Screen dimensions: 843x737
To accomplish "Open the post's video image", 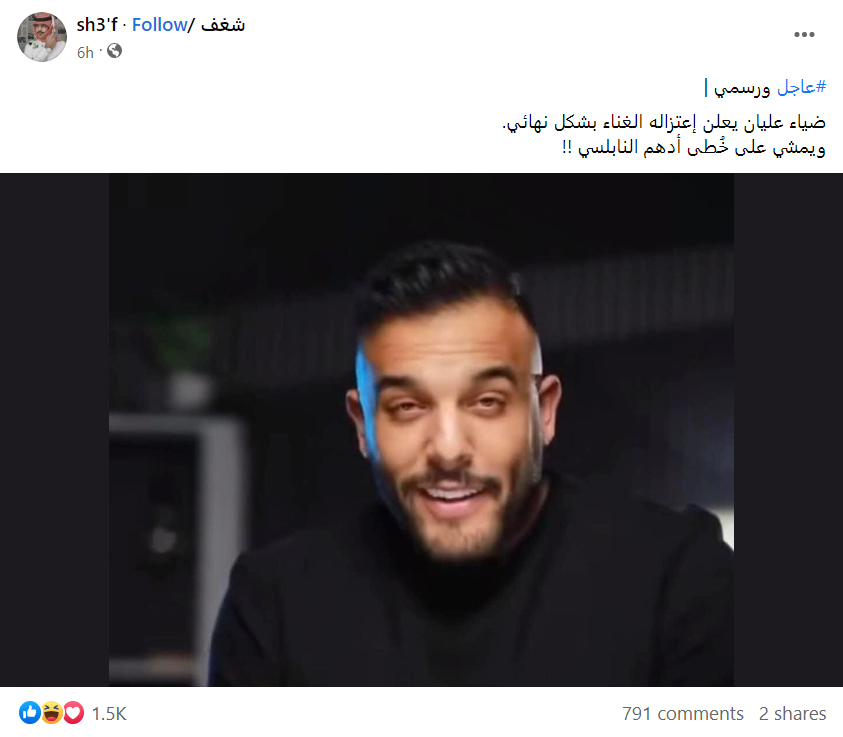I will pyautogui.click(x=421, y=430).
